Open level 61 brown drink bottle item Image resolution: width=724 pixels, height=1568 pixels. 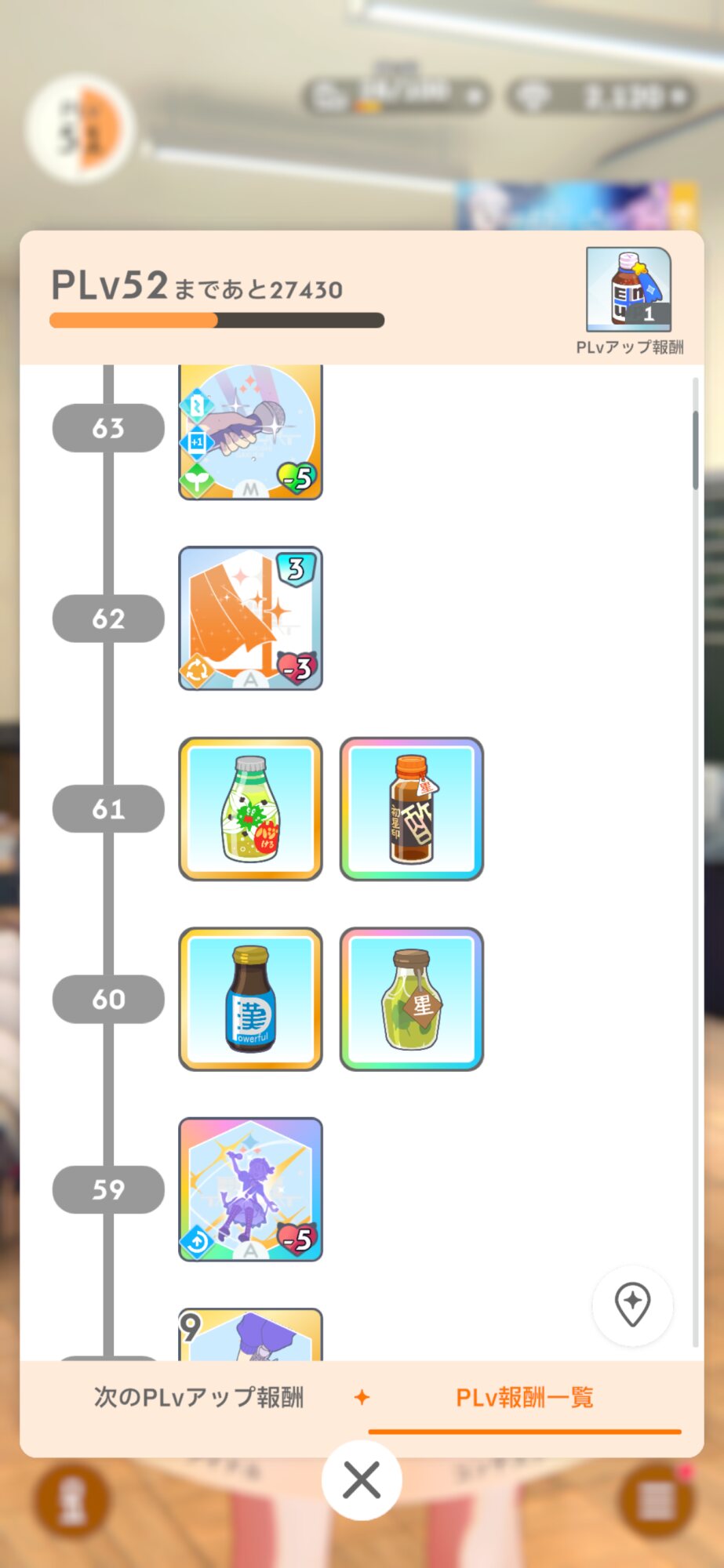pos(411,808)
